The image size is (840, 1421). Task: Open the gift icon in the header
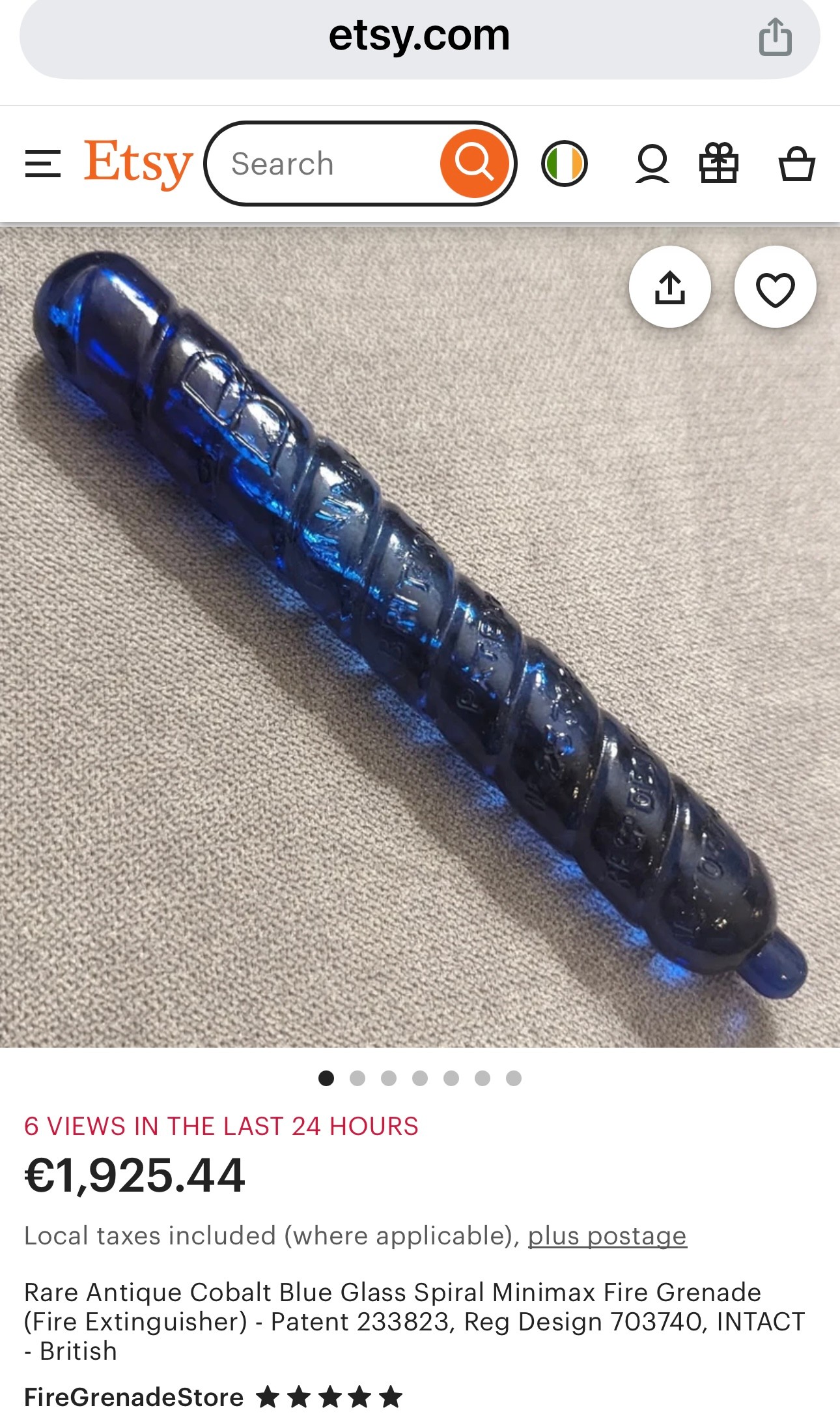[718, 164]
